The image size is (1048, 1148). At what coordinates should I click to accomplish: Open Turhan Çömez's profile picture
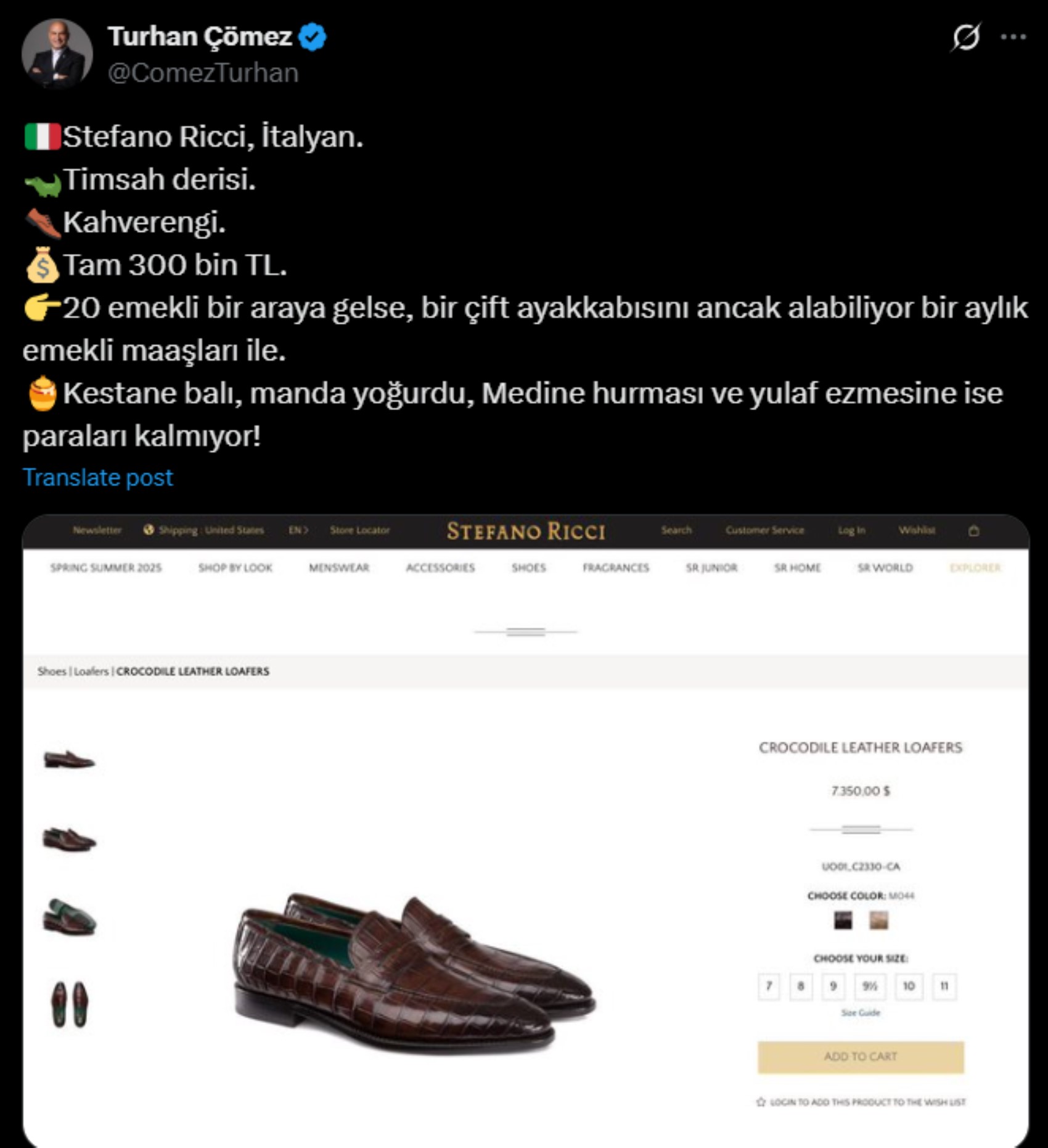[x=57, y=54]
